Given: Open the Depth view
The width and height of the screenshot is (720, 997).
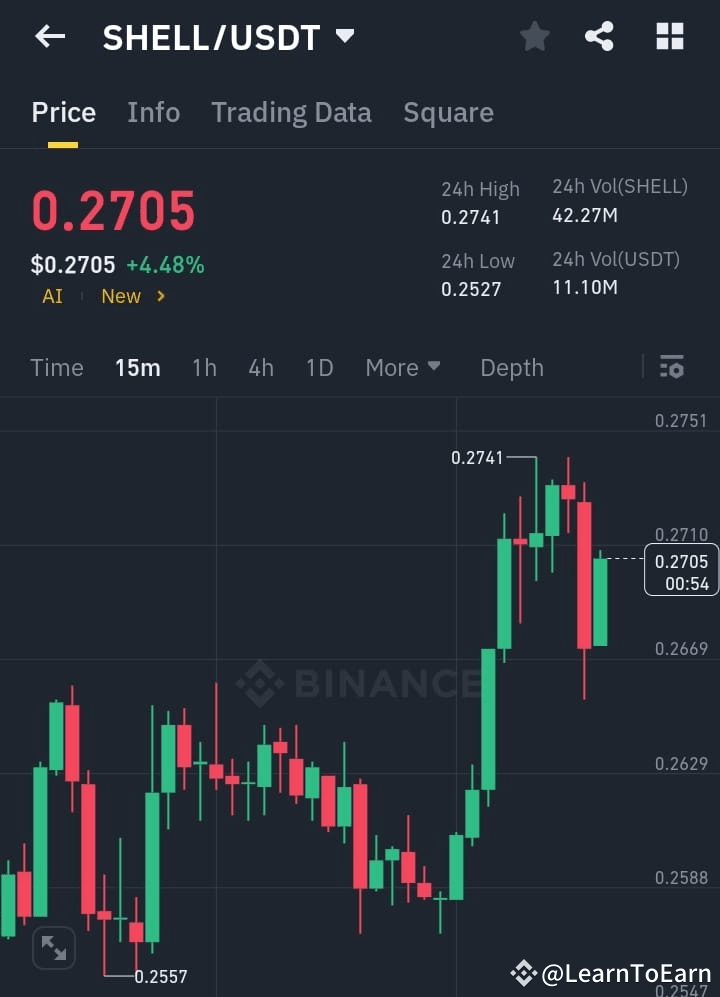Looking at the screenshot, I should (511, 367).
